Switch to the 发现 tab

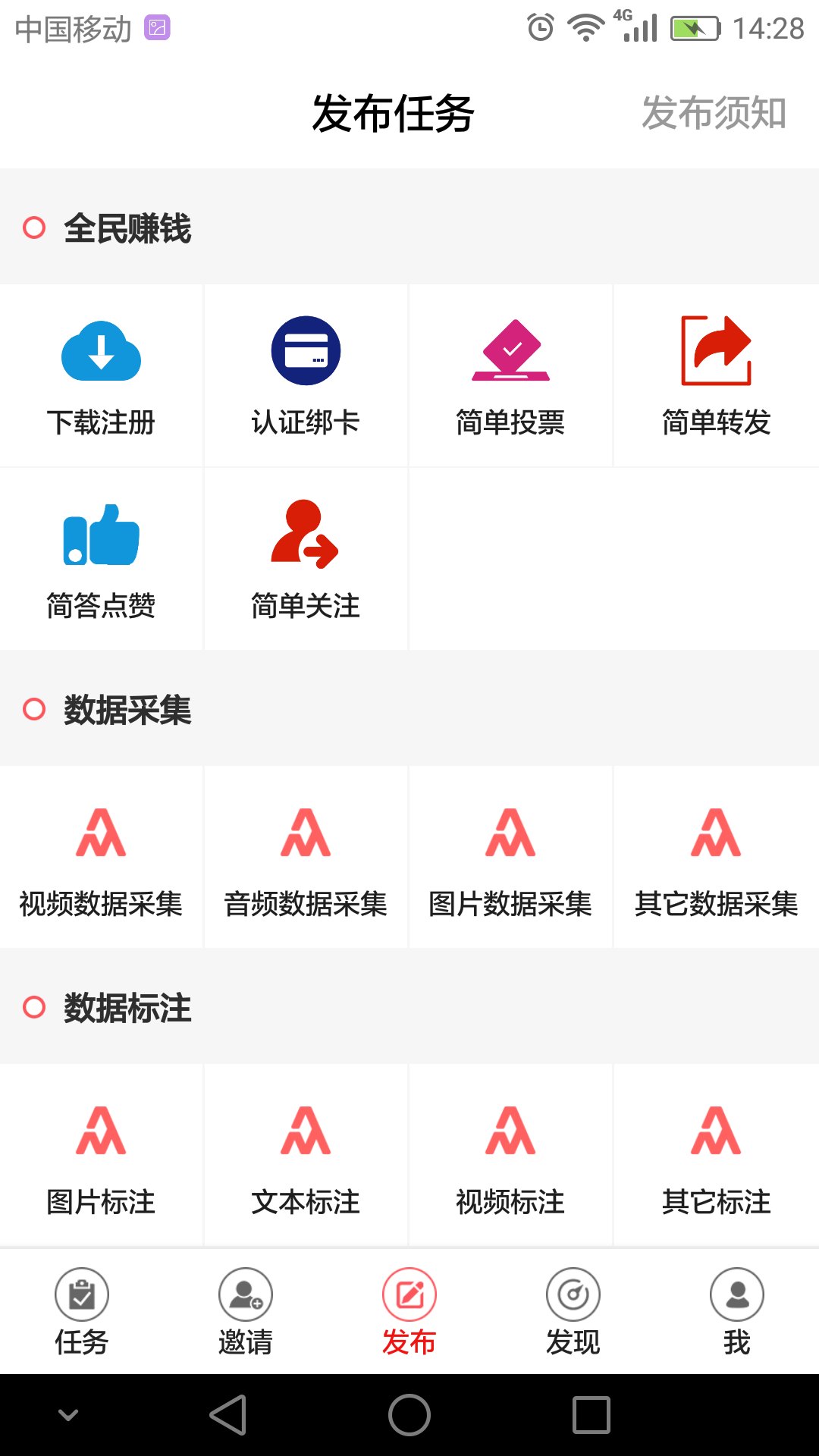(x=573, y=1312)
